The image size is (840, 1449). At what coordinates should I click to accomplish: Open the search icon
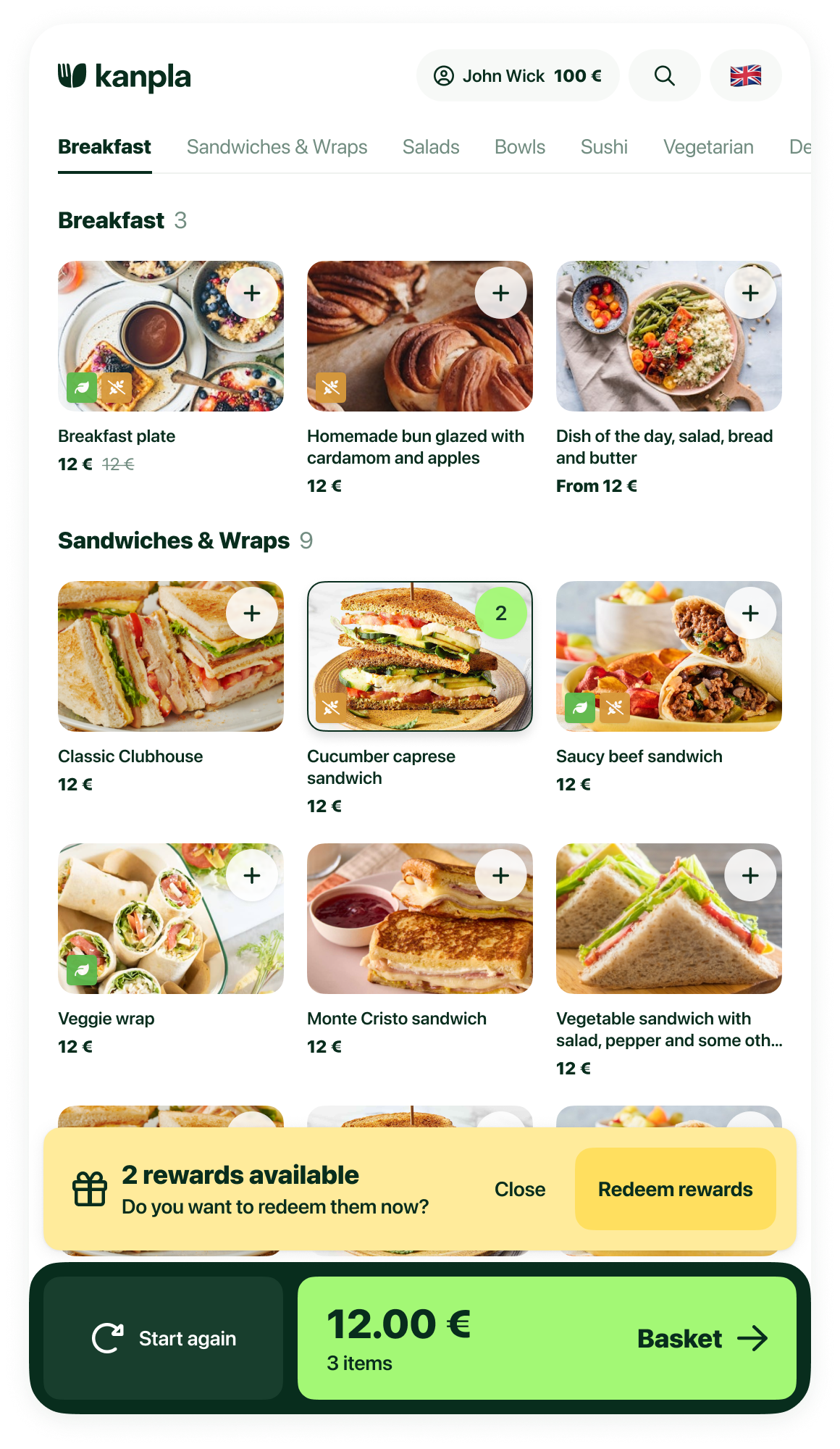click(x=664, y=75)
